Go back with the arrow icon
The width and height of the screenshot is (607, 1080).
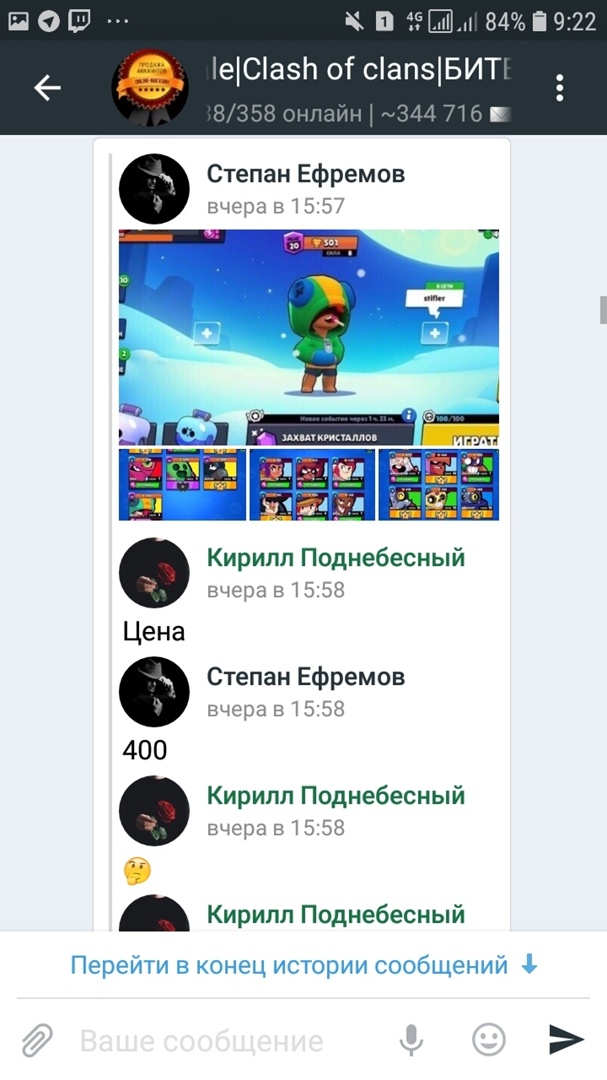click(x=47, y=88)
